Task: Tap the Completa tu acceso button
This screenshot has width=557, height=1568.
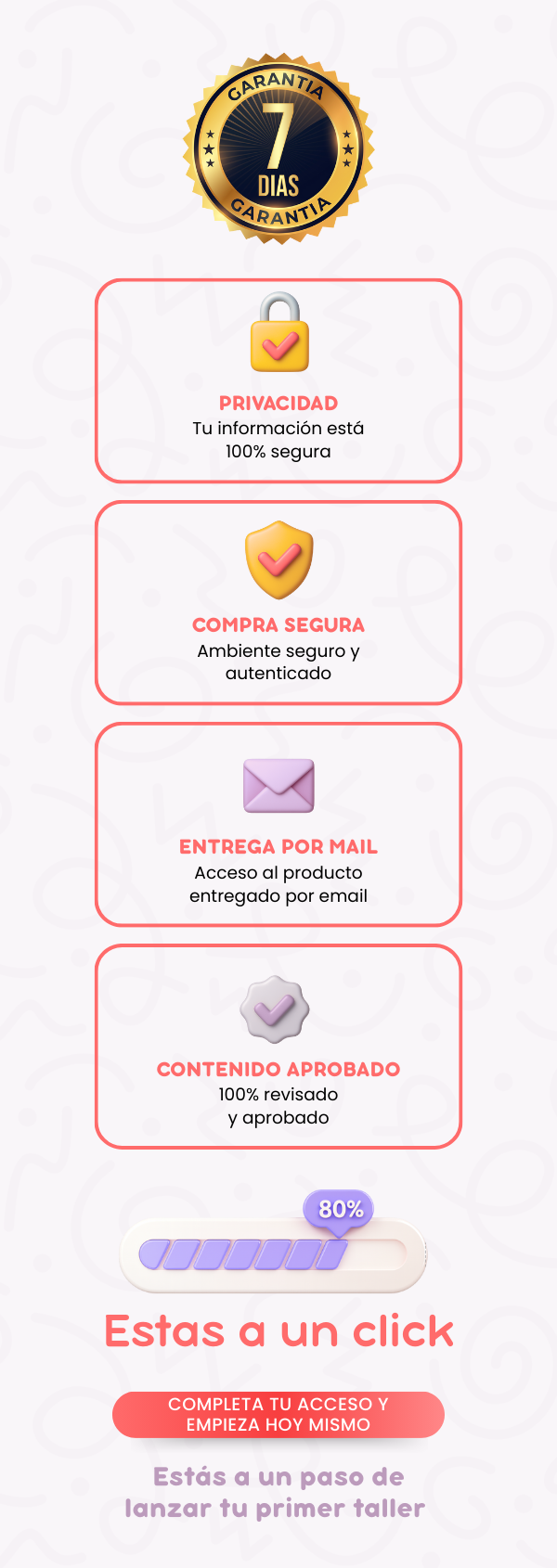Action: point(278,1414)
